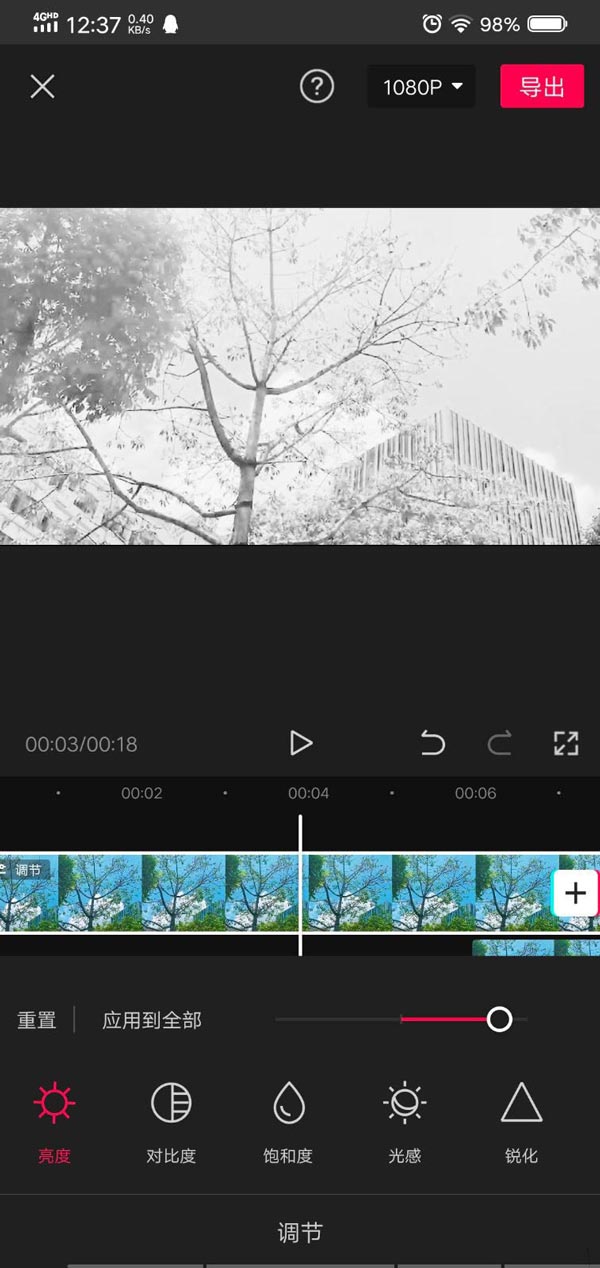Screen dimensions: 600x1268
Task: Select the 亮度 brightness option
Action: [54, 1124]
